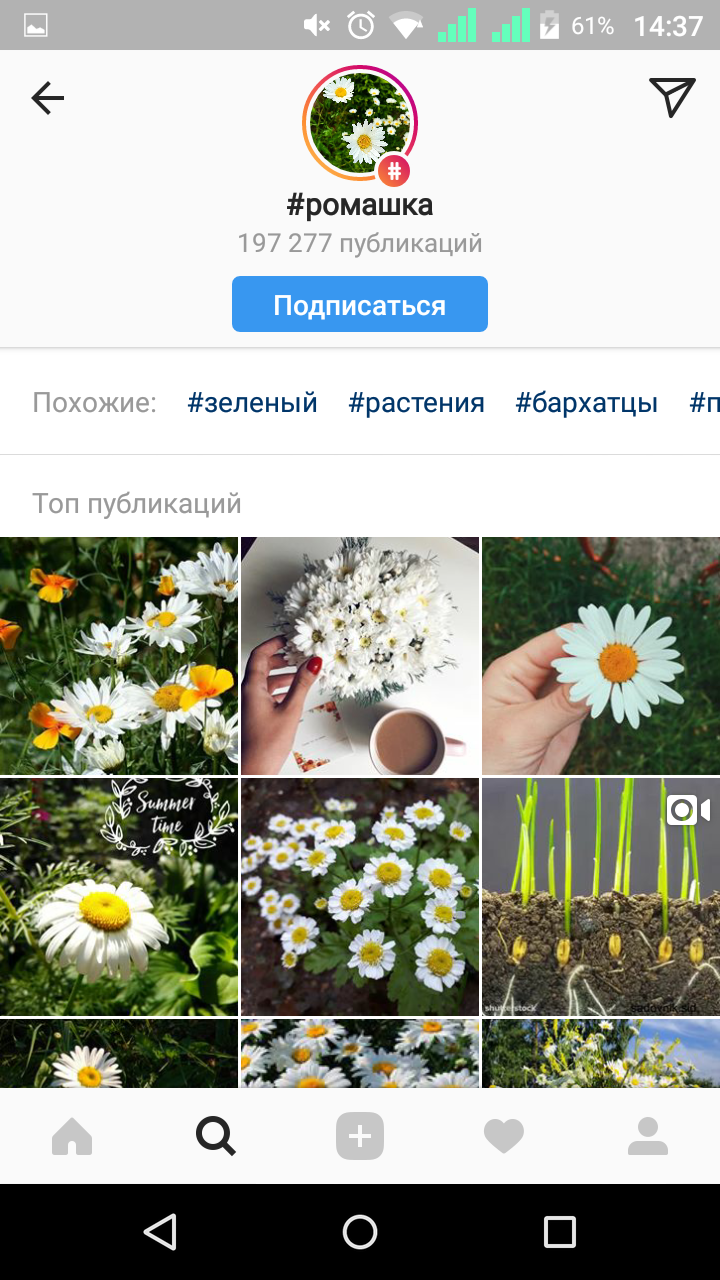This screenshot has height=1280, width=720.
Task: Create a new post with plus button
Action: pyautogui.click(x=360, y=1136)
